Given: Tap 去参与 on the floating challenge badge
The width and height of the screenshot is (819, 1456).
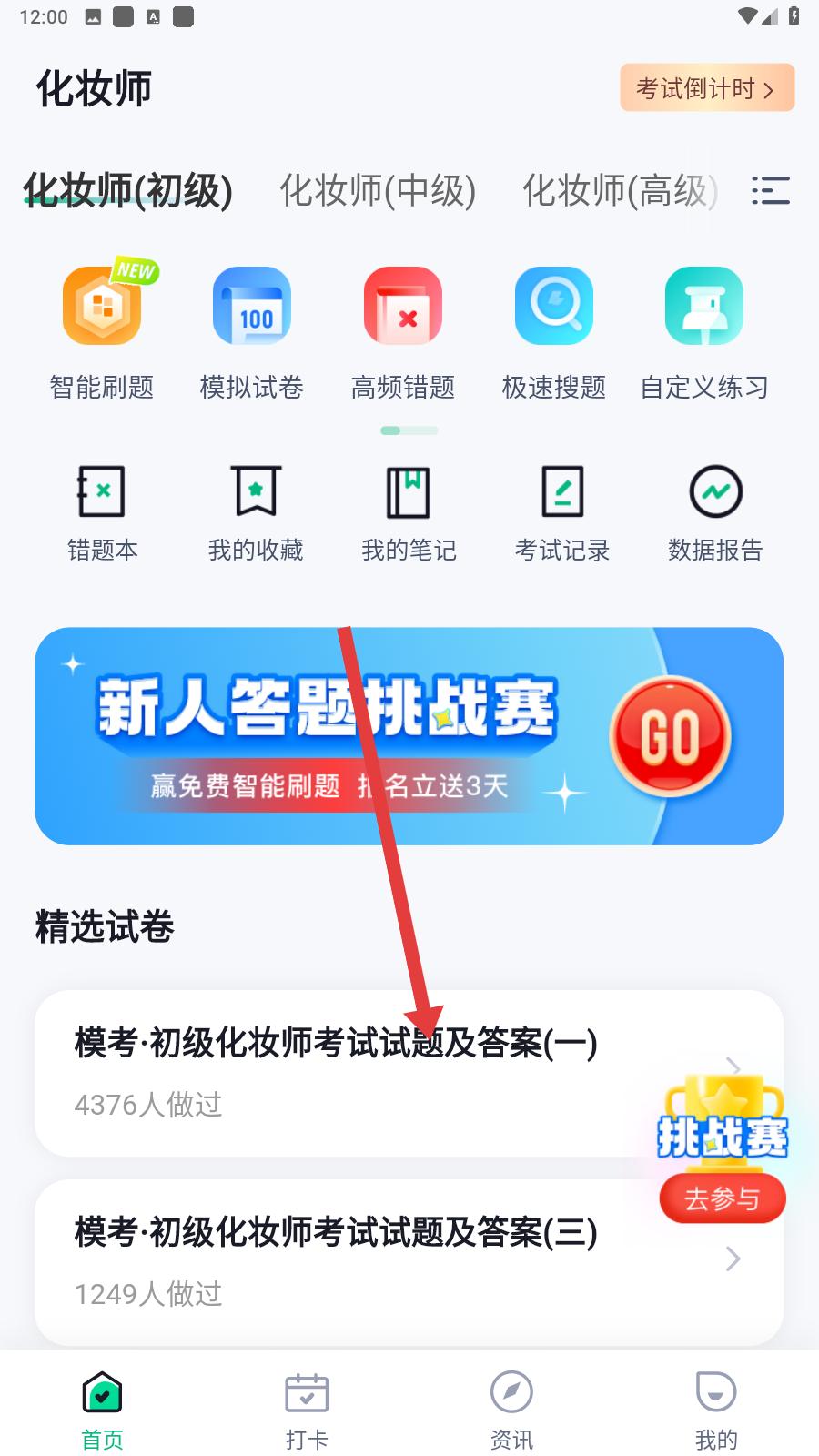Looking at the screenshot, I should click(723, 1198).
